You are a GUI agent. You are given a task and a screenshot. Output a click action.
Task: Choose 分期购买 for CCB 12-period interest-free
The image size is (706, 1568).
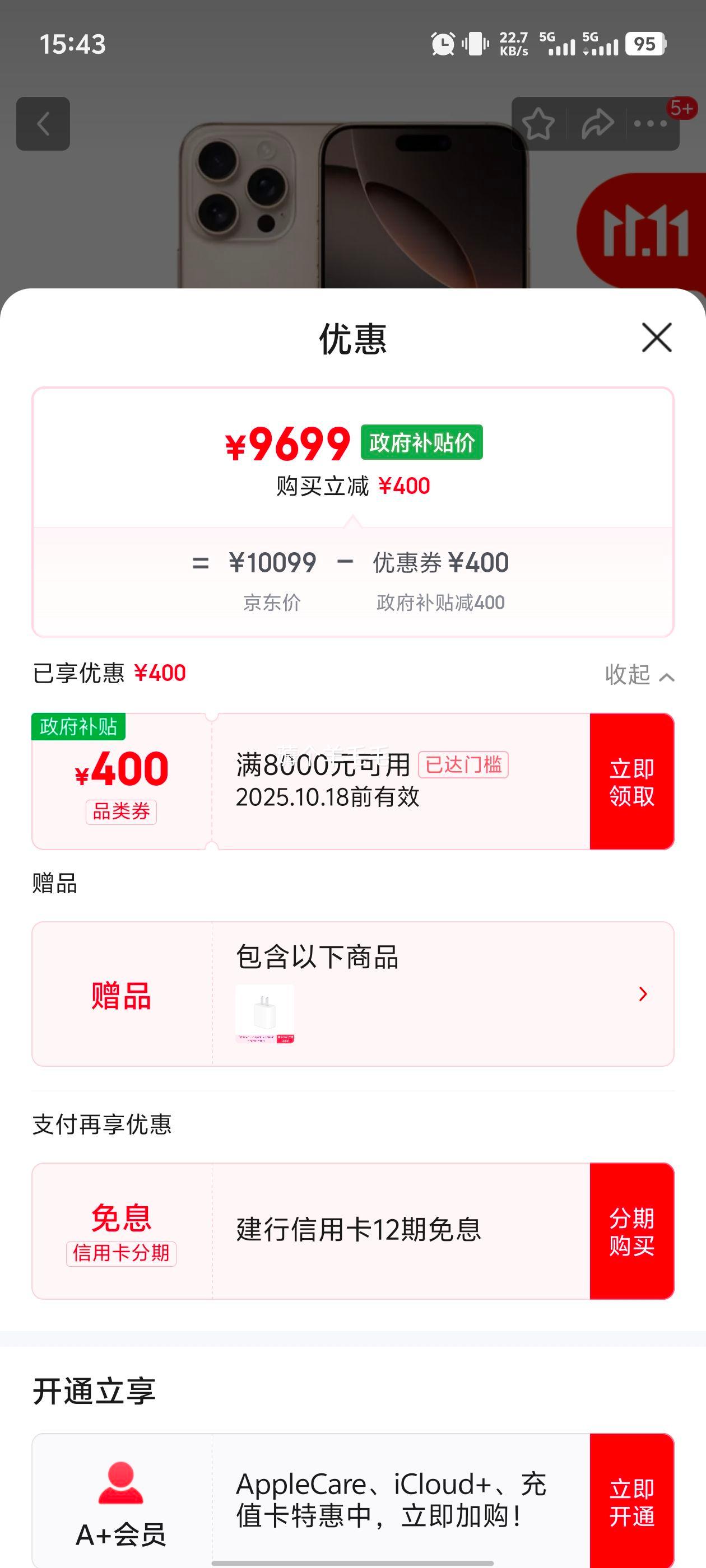click(631, 1231)
